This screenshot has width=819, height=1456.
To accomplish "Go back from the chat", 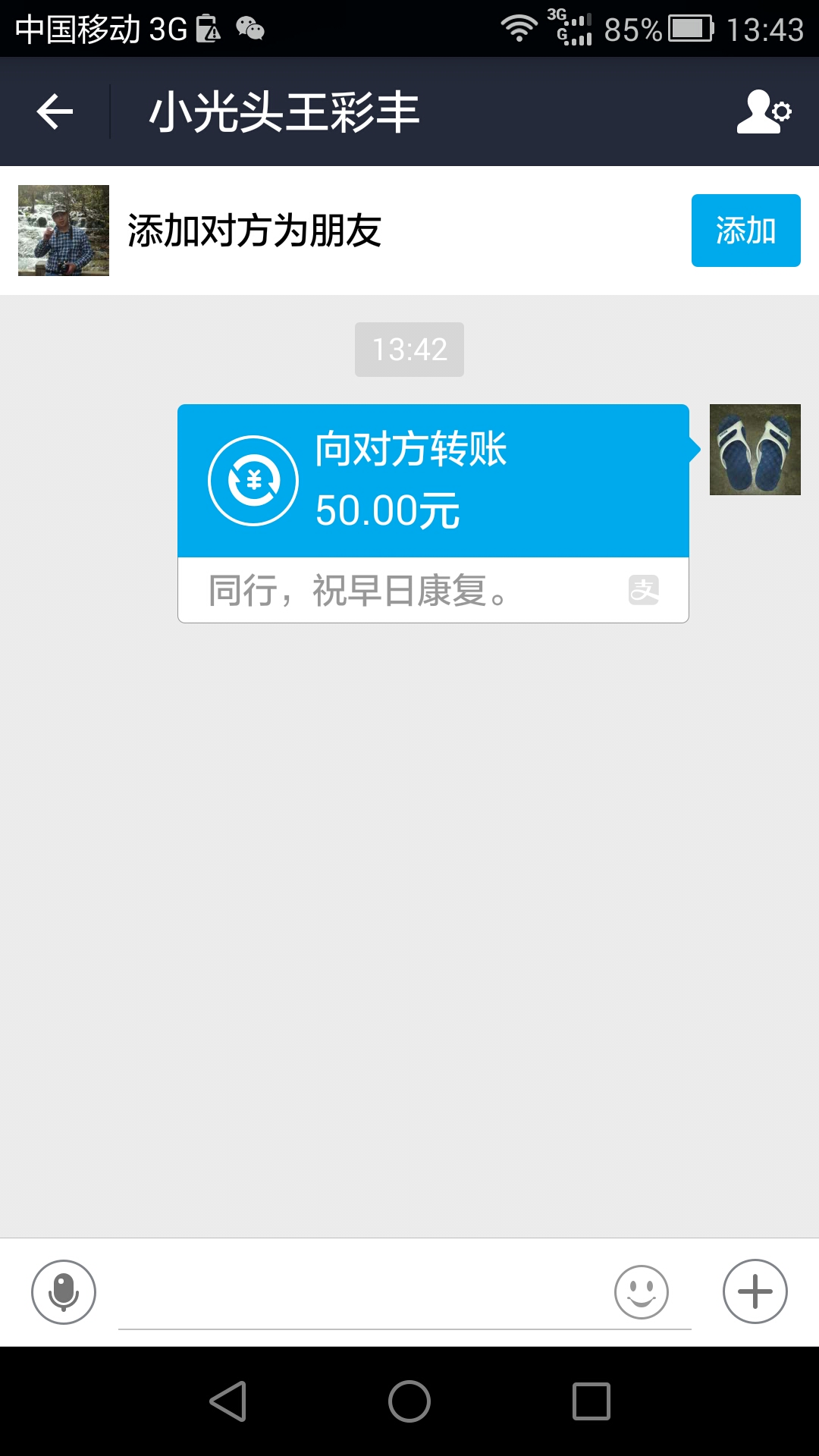I will tap(55, 112).
